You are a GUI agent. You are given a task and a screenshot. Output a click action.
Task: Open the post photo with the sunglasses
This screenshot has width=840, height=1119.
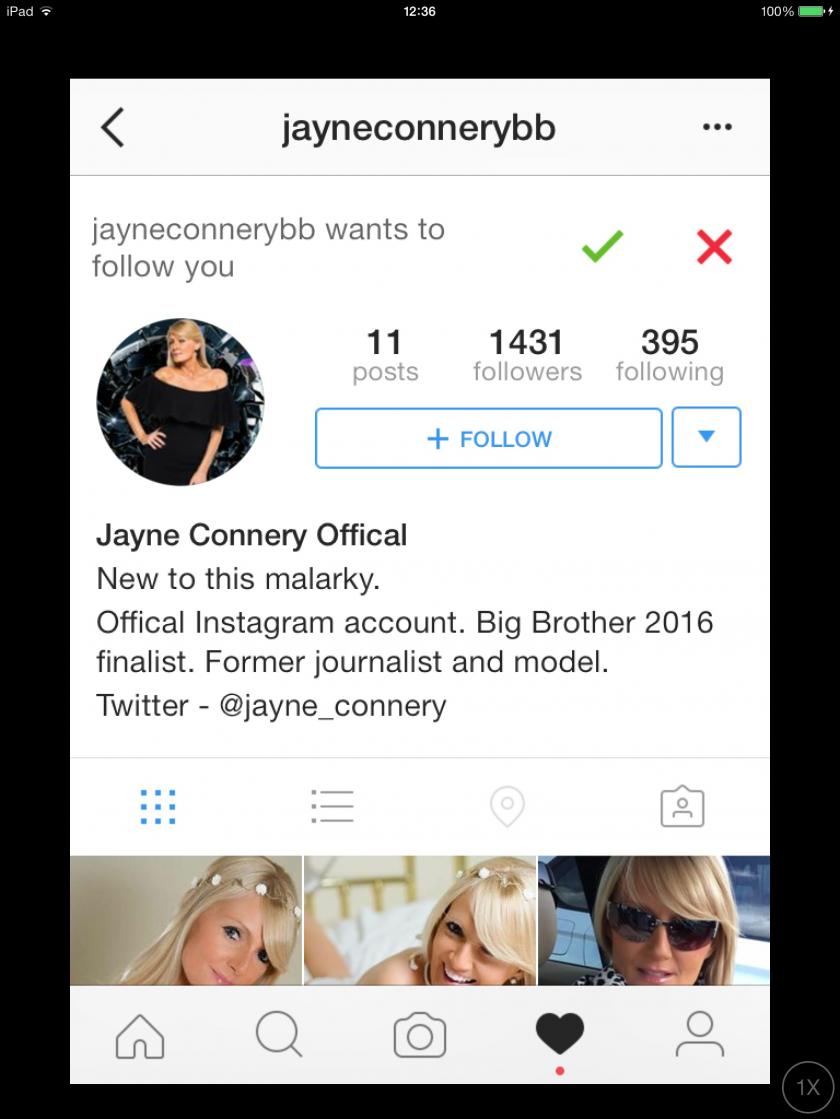click(654, 920)
